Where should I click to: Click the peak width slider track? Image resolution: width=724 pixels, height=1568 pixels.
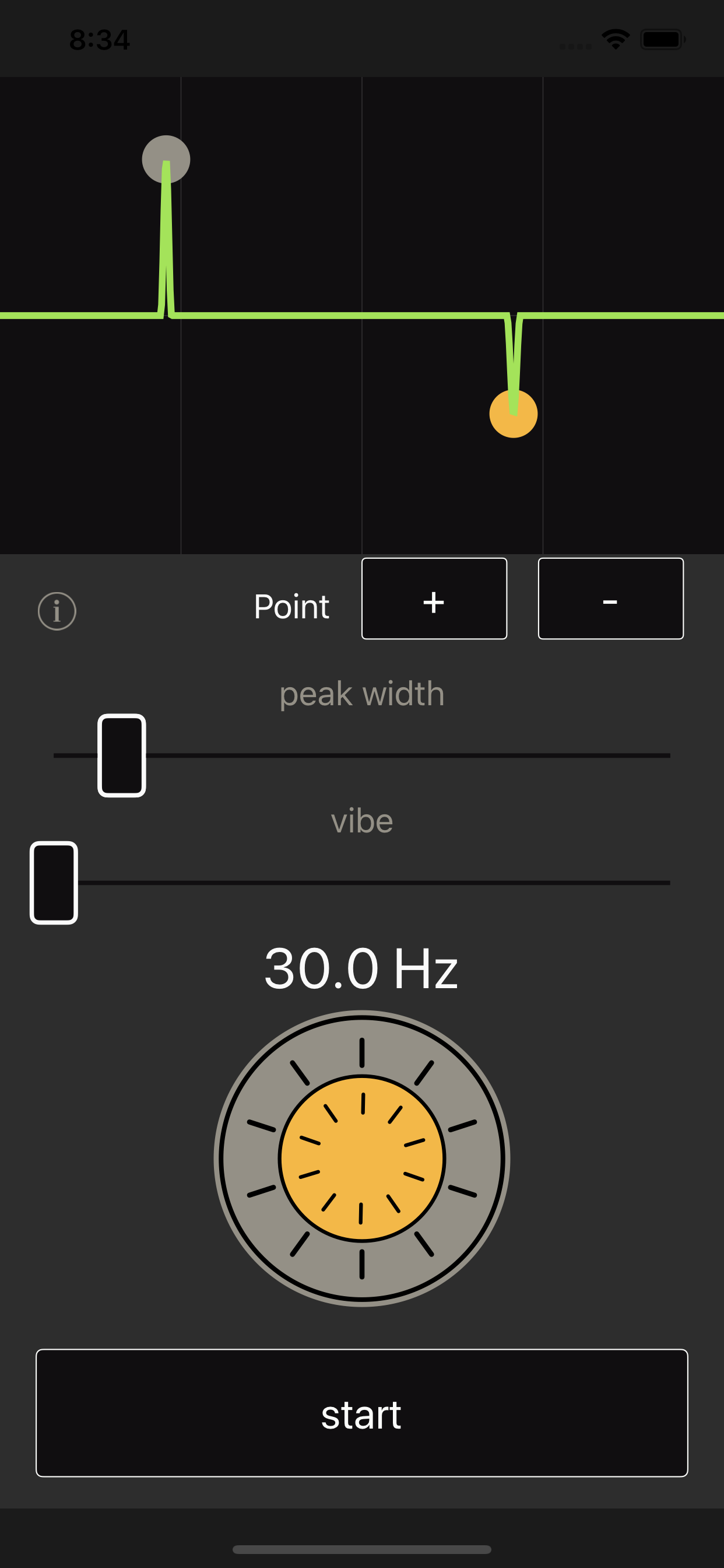pos(395,756)
